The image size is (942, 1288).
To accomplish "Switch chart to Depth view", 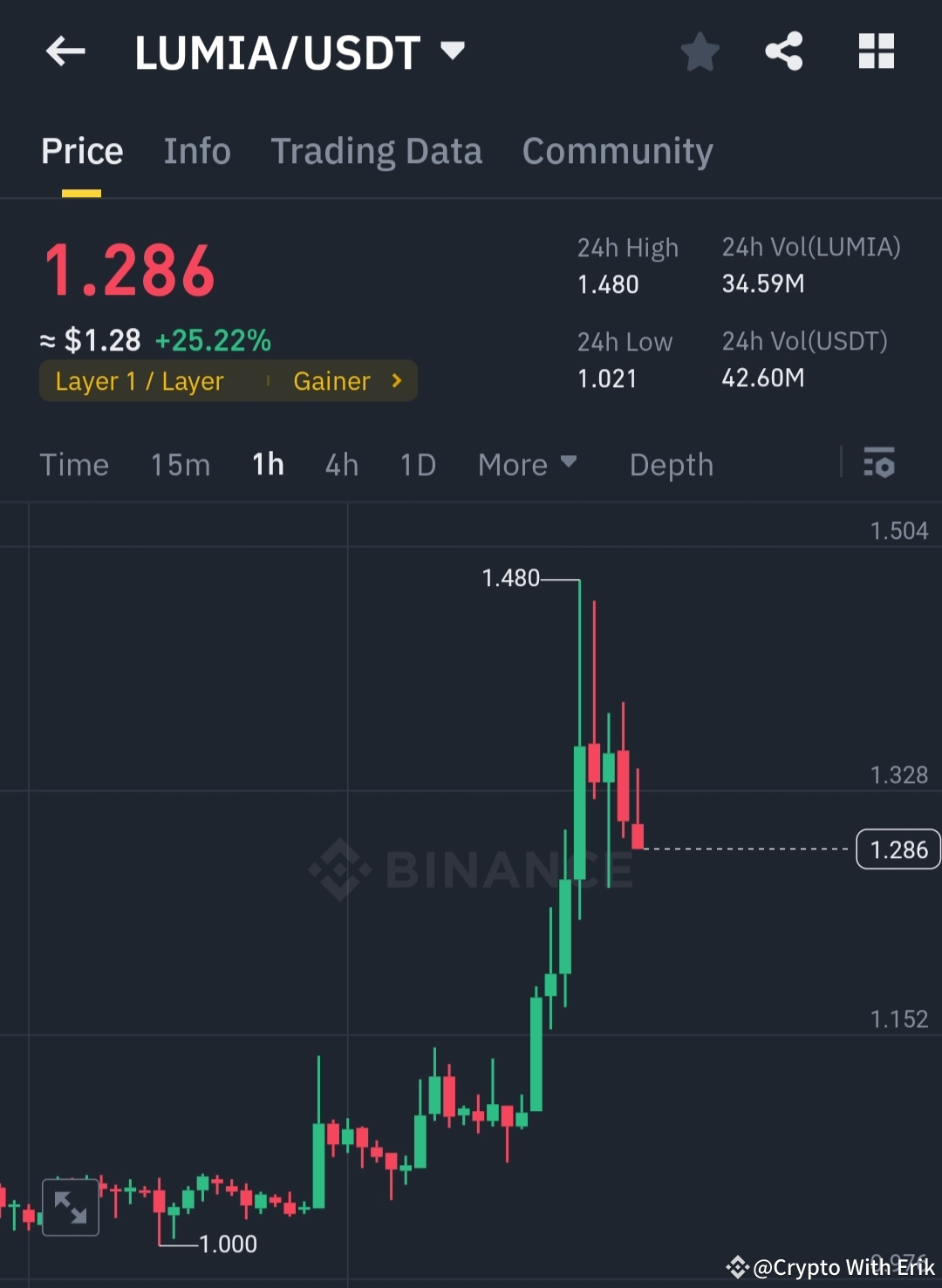I will tap(671, 464).
